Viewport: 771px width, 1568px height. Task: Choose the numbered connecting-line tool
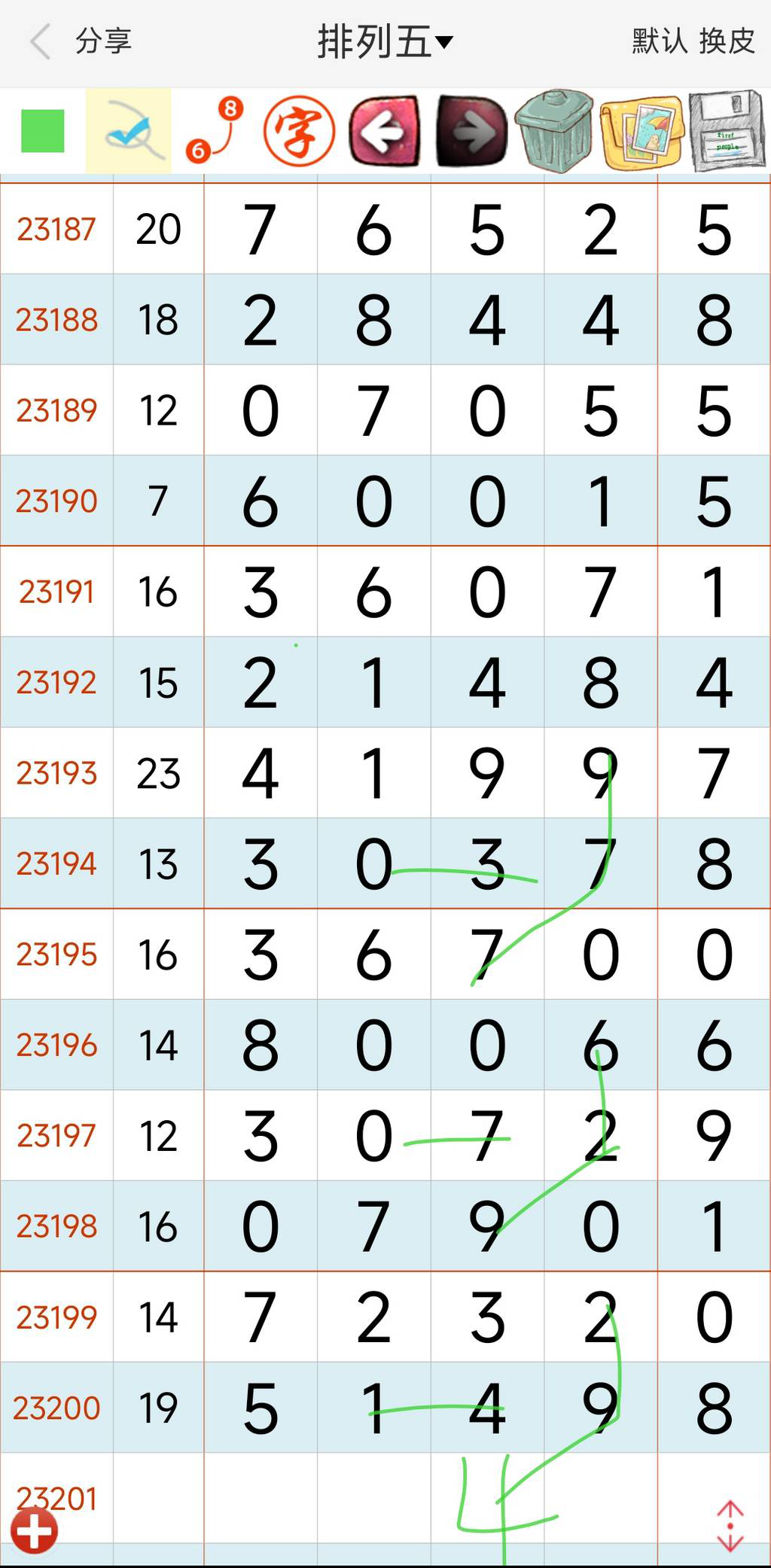pos(215,131)
